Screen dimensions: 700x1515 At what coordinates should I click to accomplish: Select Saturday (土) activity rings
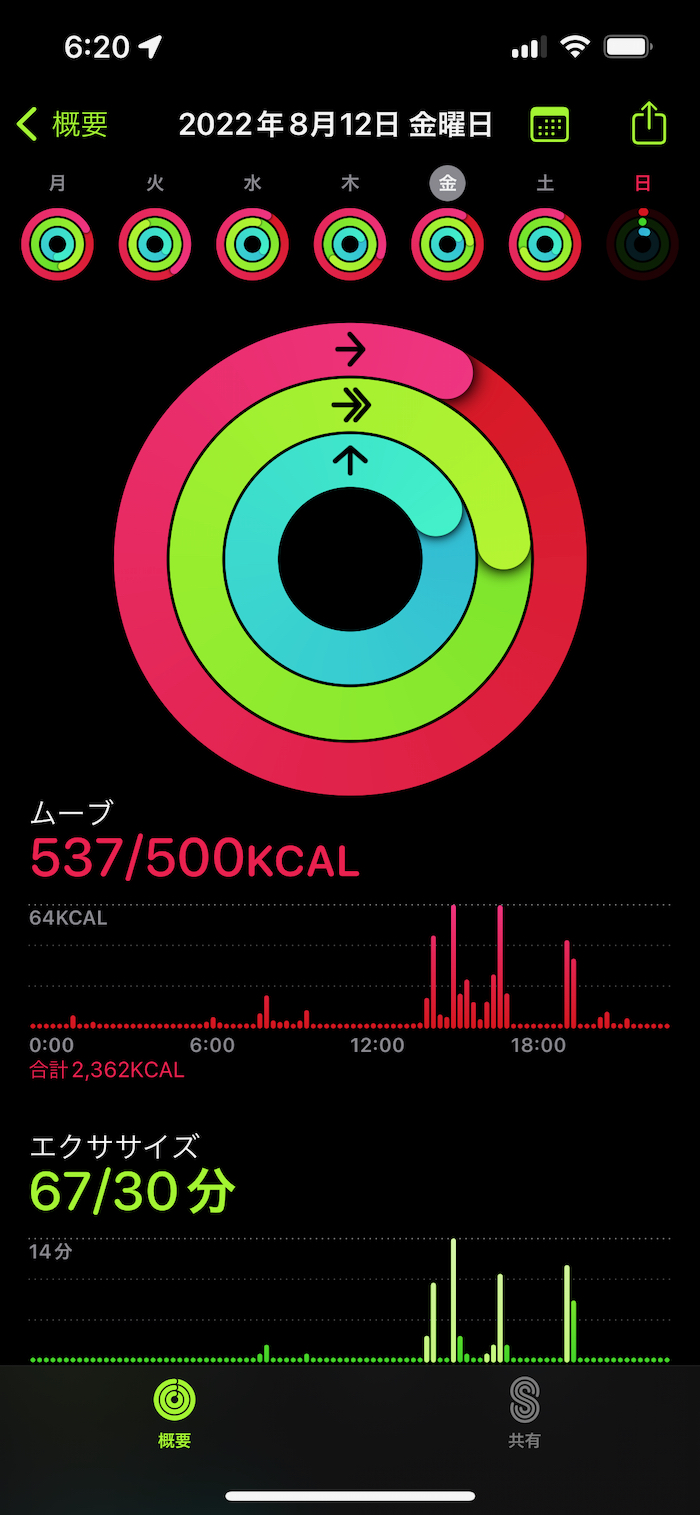[545, 244]
